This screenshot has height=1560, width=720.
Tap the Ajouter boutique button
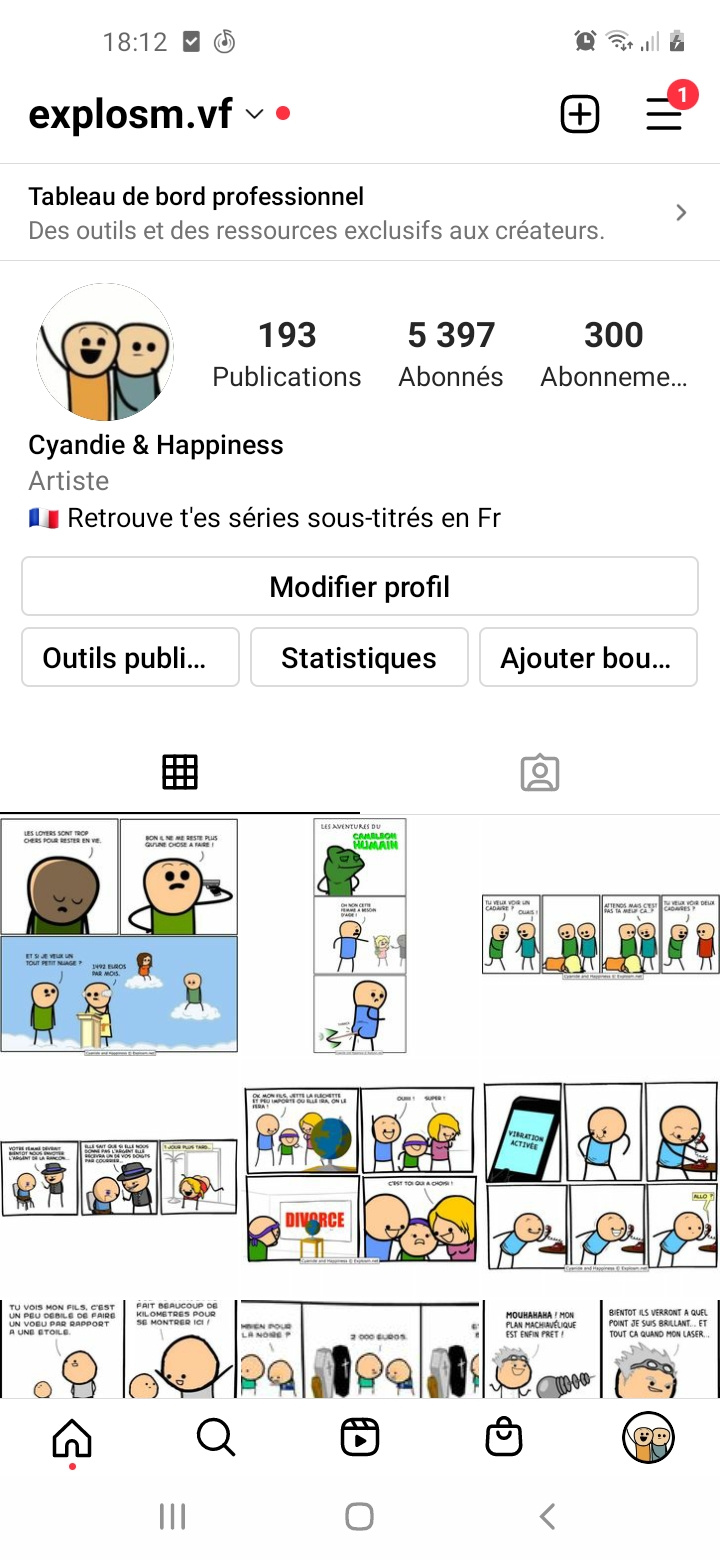coord(588,657)
